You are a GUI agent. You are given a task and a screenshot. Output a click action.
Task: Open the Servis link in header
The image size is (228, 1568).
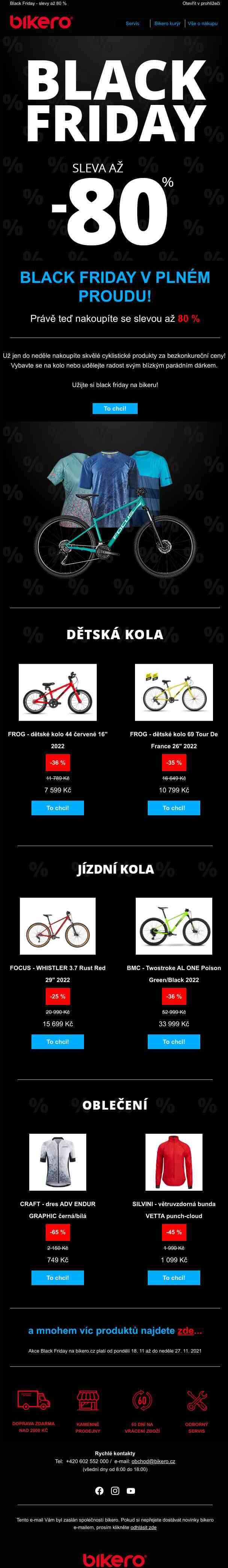pyautogui.click(x=132, y=24)
